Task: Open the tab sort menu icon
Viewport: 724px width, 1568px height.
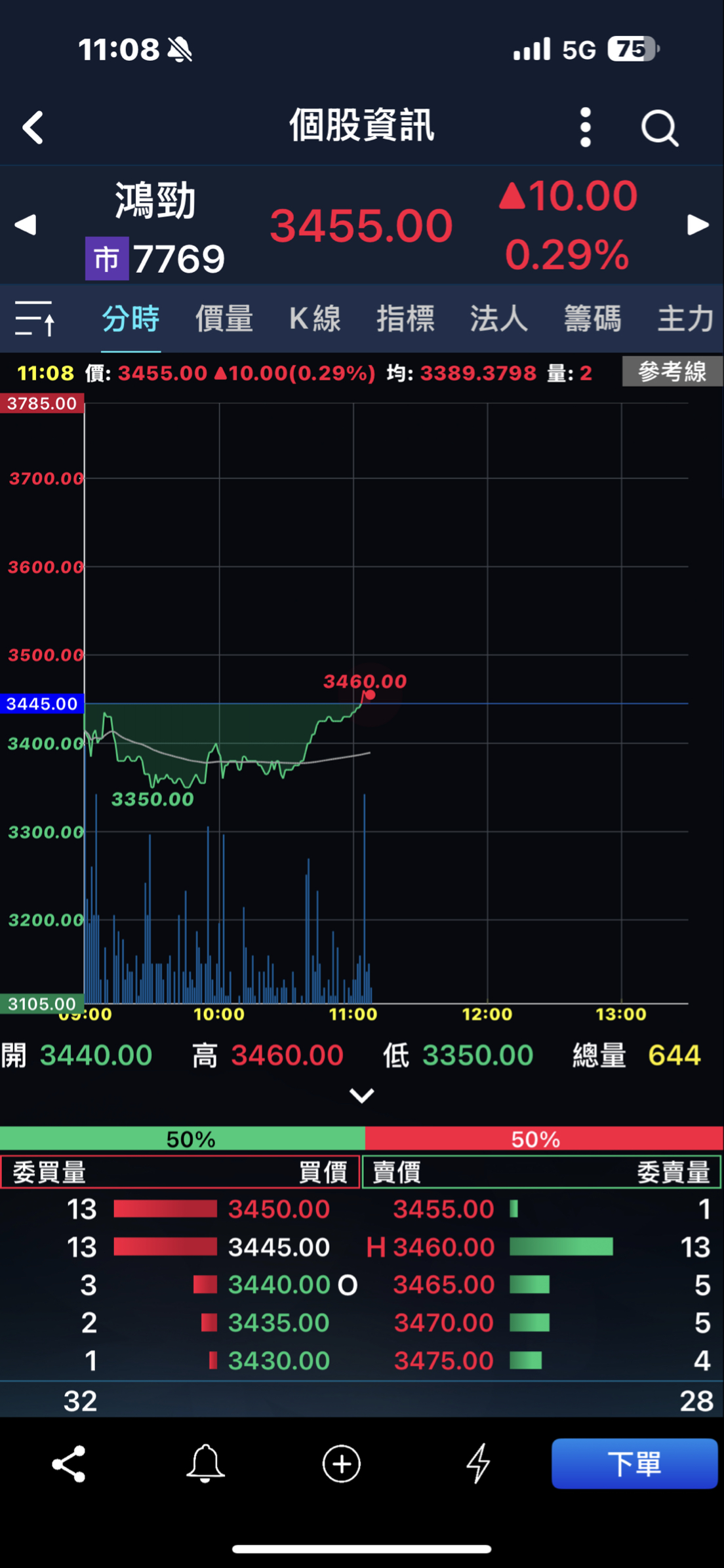Action: pos(35,319)
